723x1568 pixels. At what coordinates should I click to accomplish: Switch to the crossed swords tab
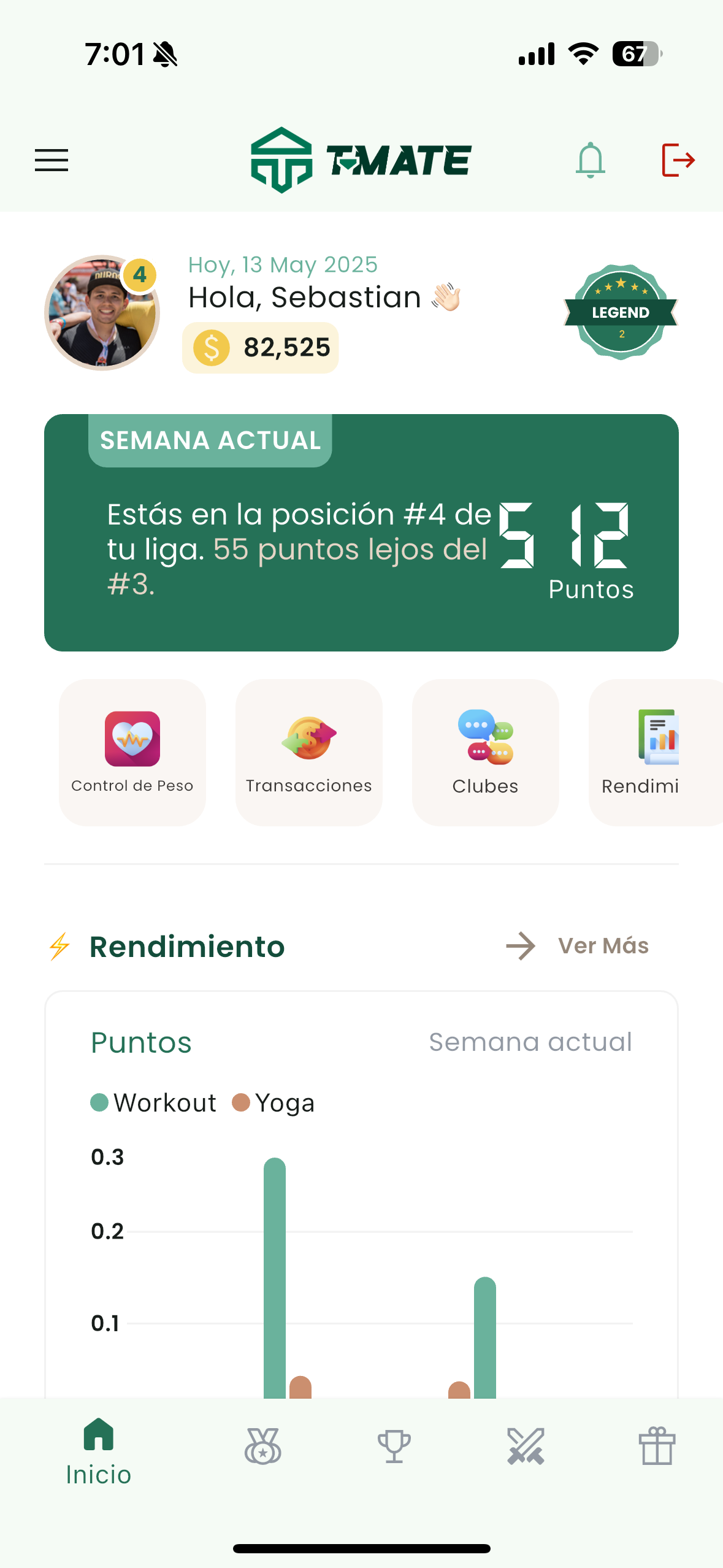click(x=526, y=1446)
